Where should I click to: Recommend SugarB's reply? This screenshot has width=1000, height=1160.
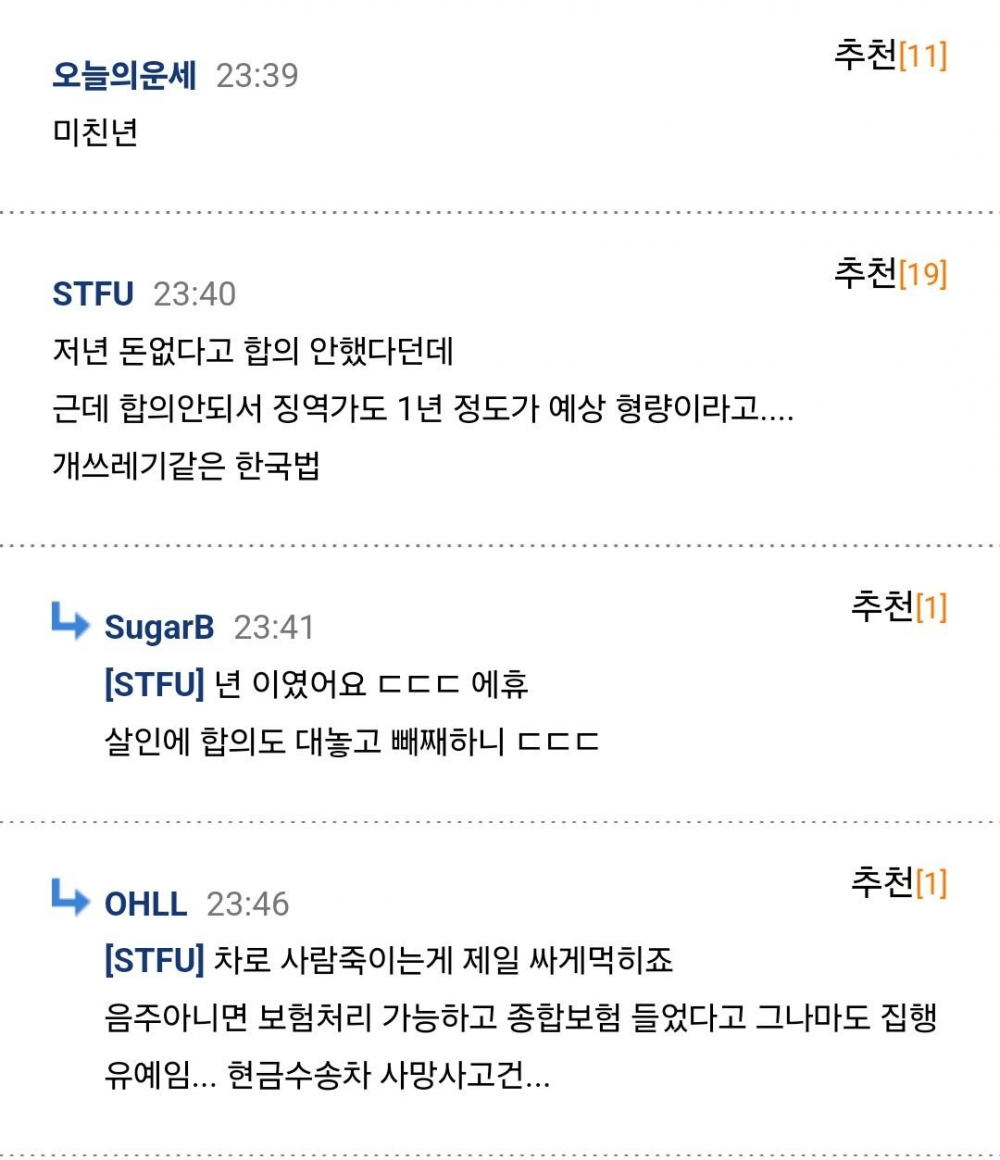(x=899, y=607)
